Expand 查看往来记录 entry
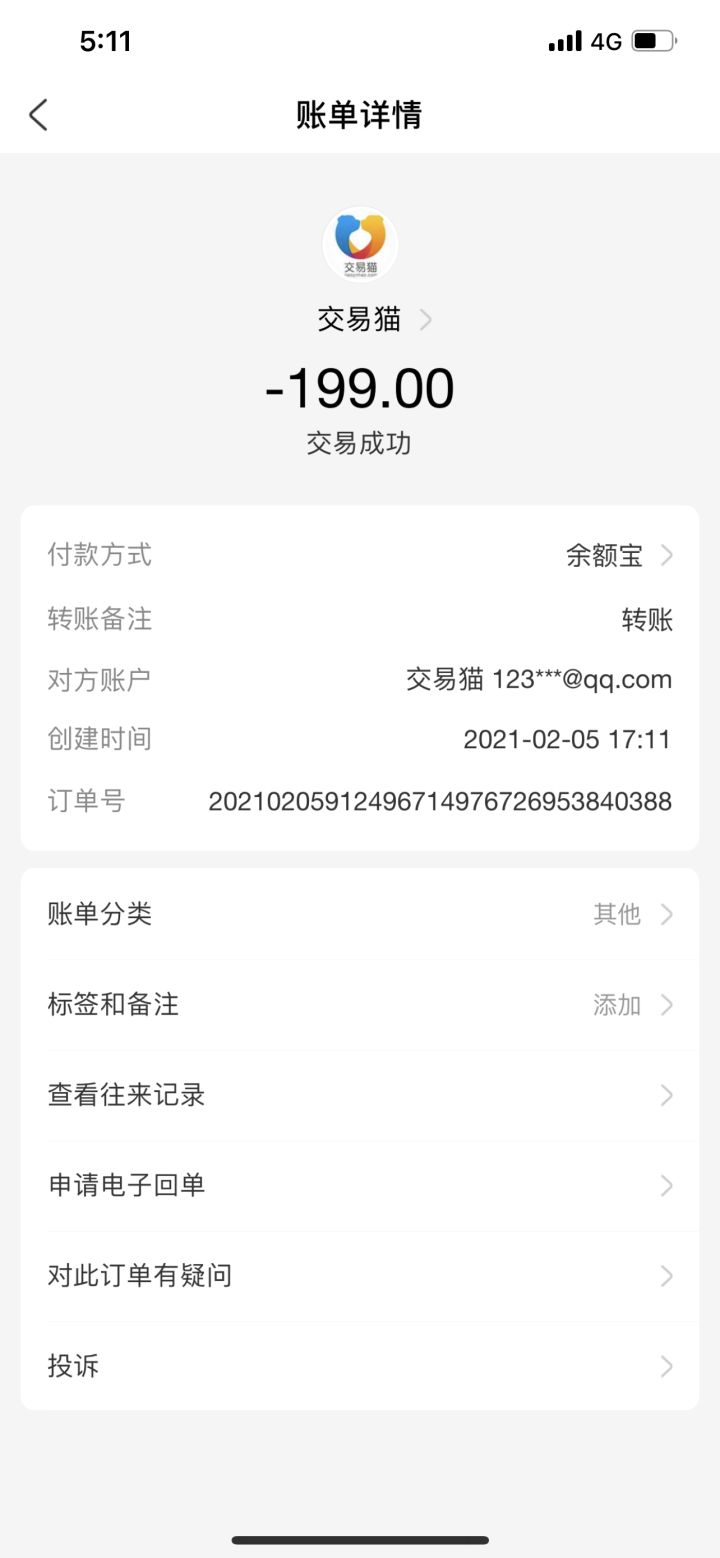 [666, 1095]
